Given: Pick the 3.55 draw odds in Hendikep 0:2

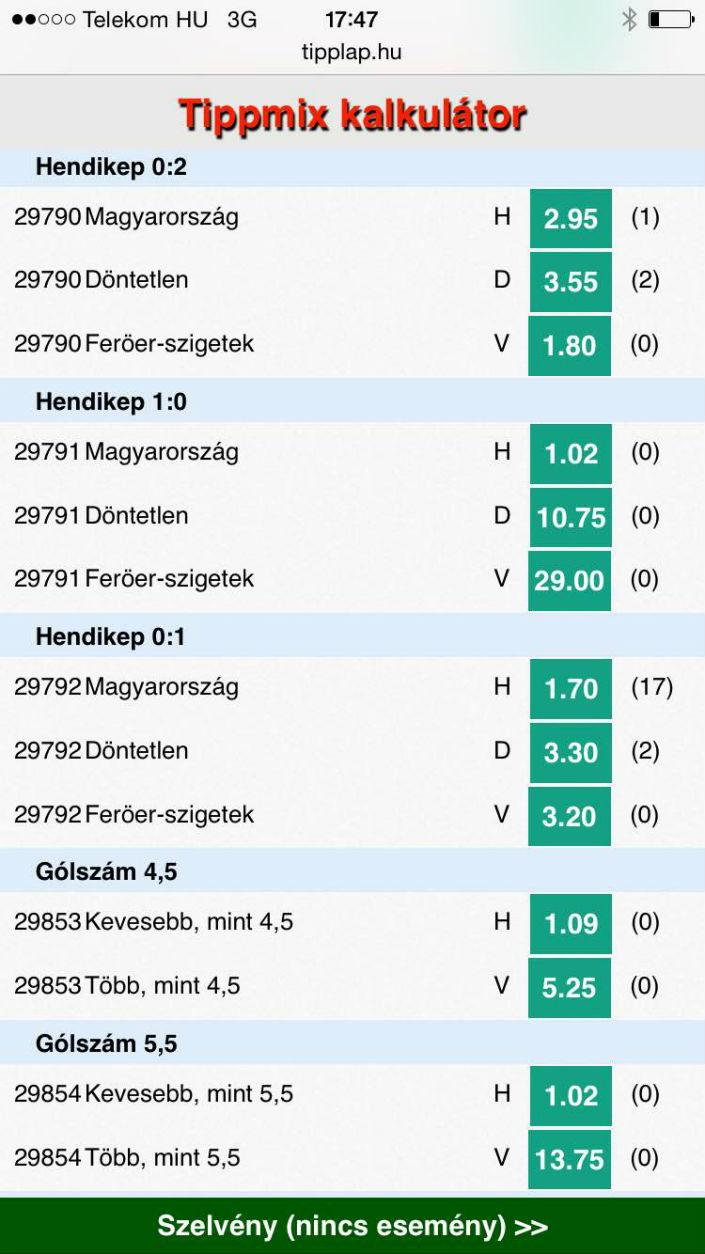Looking at the screenshot, I should tap(570, 281).
